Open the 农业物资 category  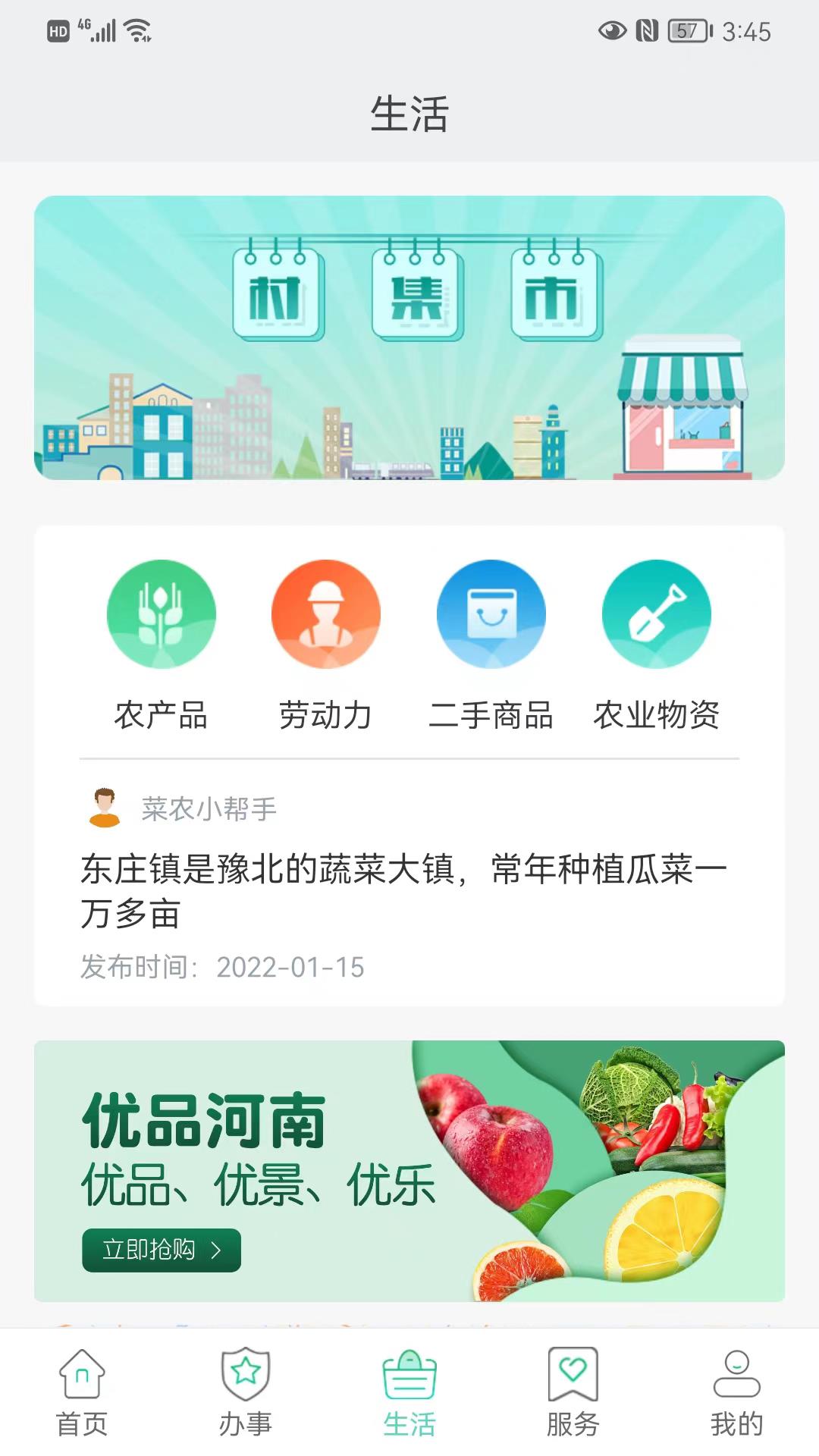click(x=657, y=645)
